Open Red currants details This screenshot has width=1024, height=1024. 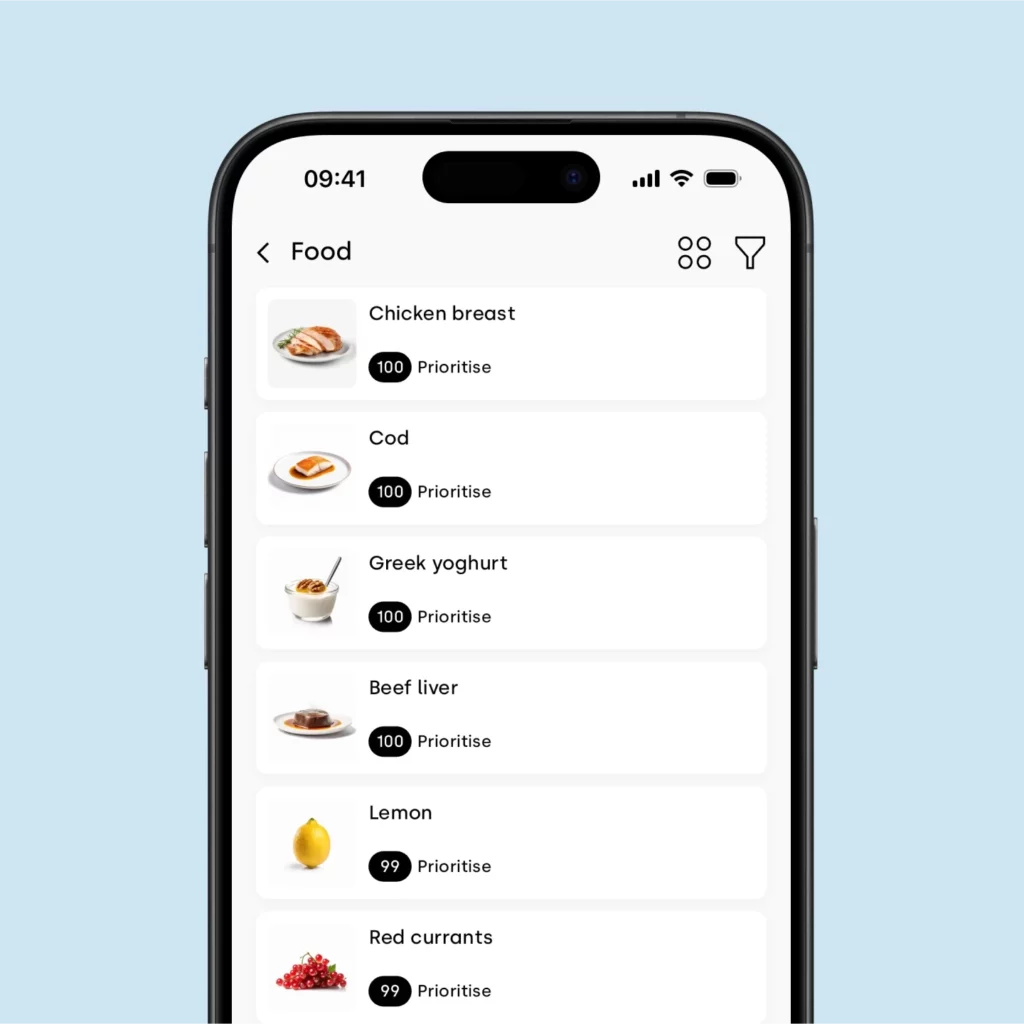click(x=511, y=965)
